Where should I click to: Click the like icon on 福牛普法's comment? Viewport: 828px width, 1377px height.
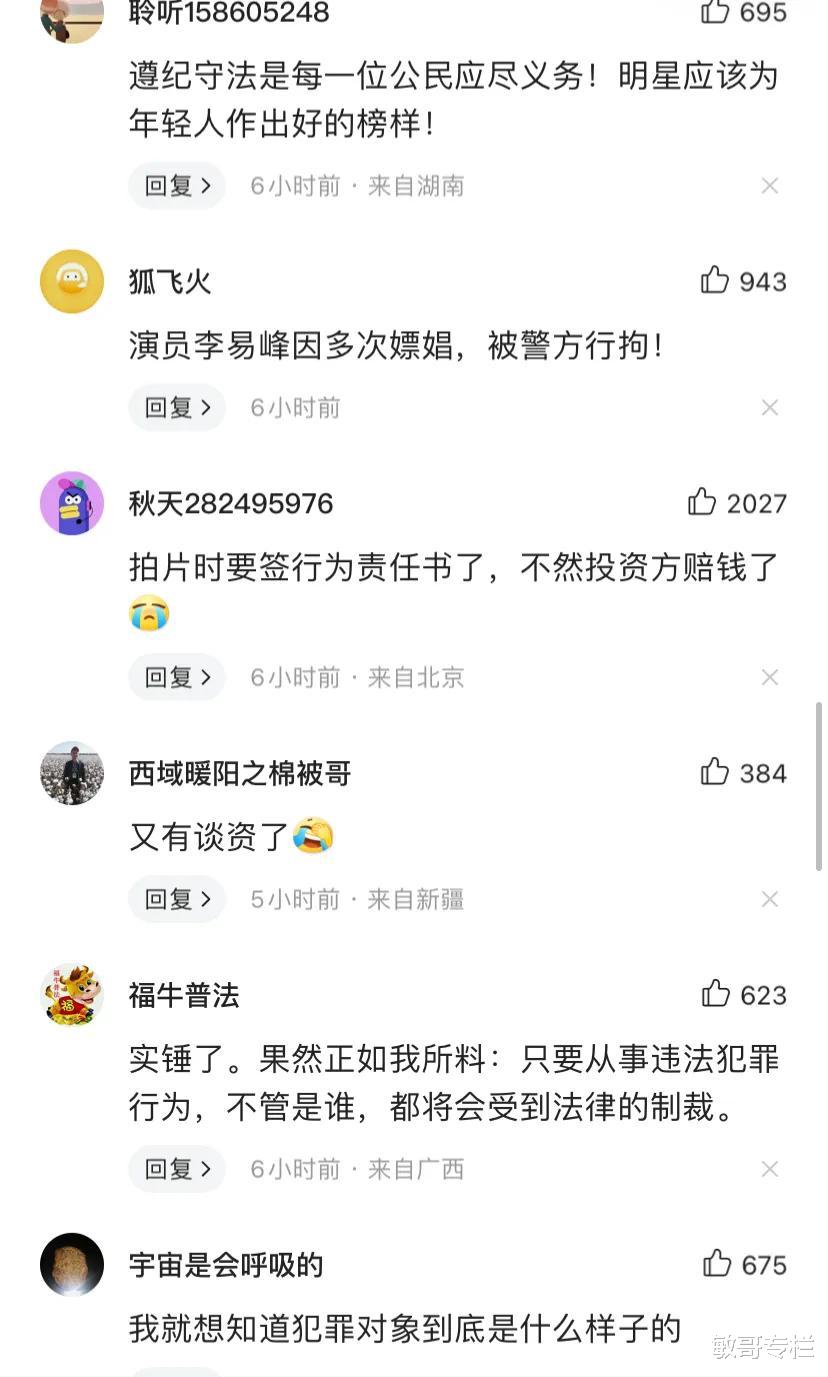click(x=714, y=995)
